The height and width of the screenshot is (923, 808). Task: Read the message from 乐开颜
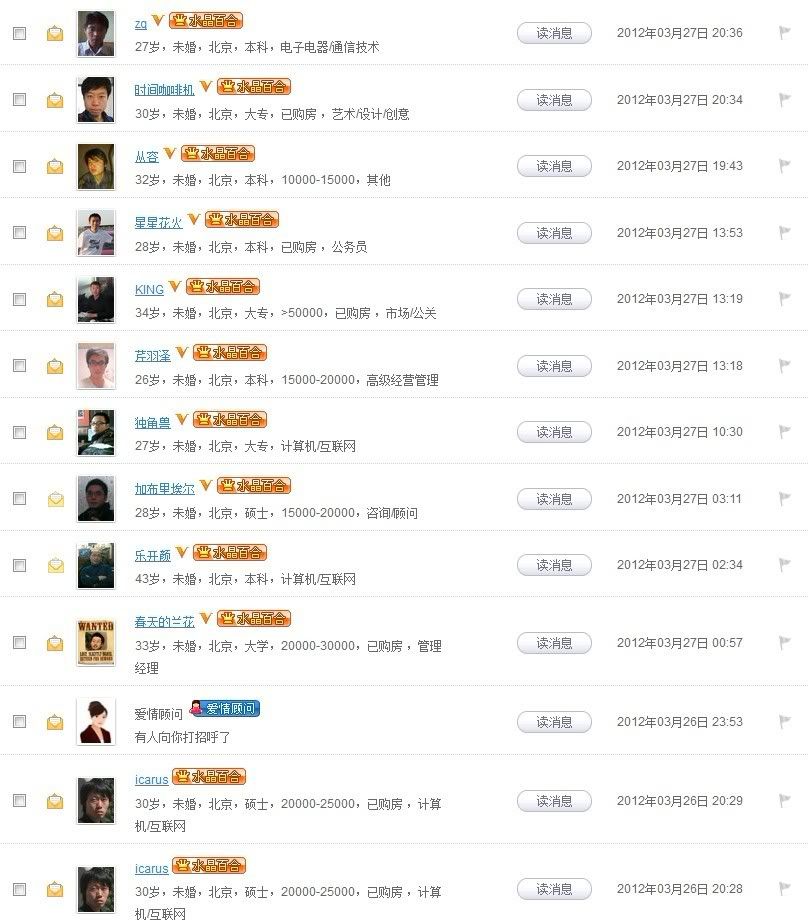click(554, 565)
